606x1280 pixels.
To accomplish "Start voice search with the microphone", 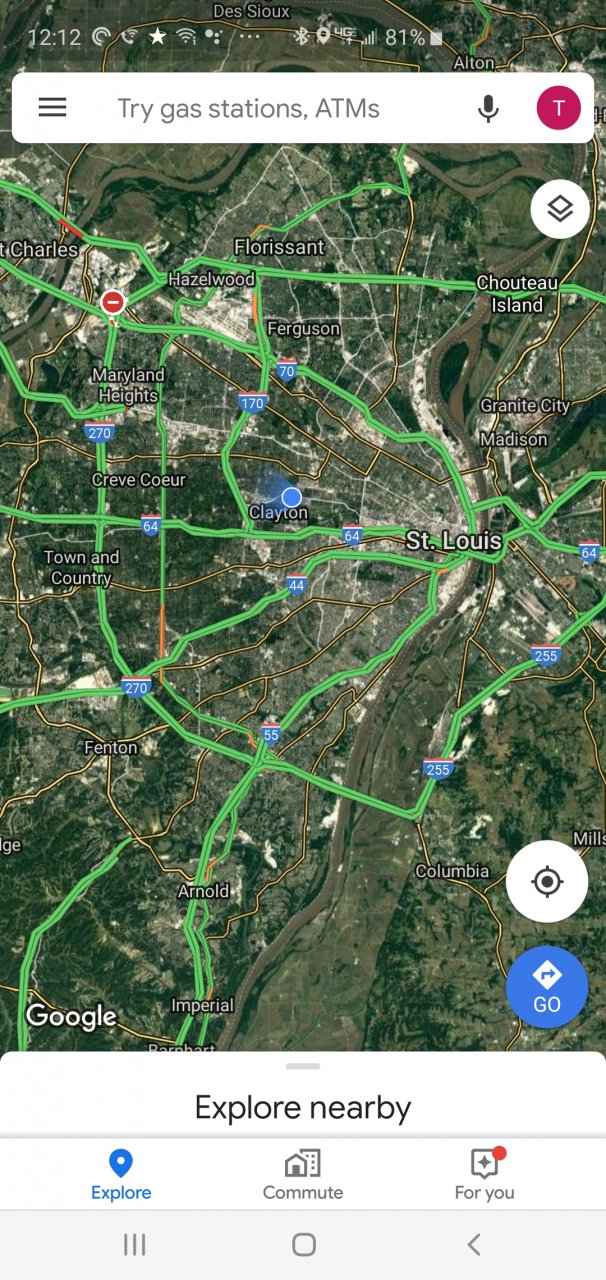I will tap(488, 108).
